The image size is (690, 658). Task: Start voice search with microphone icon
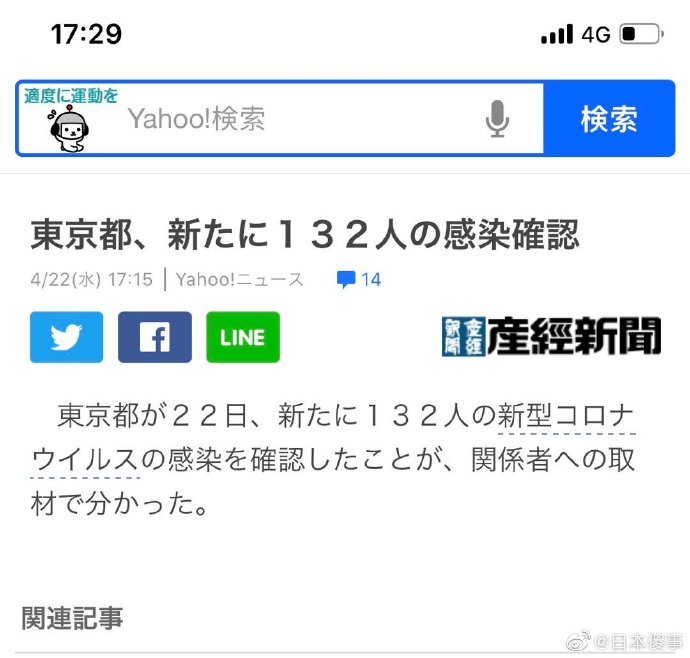(497, 119)
